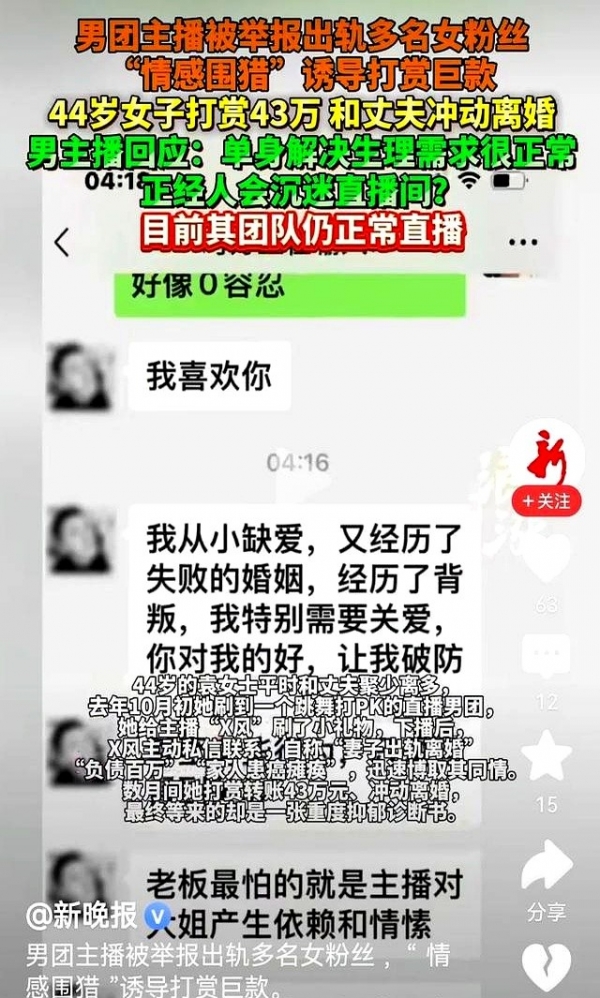Follow 新晚报 with the +关注 button
The image size is (600, 998).
[547, 502]
